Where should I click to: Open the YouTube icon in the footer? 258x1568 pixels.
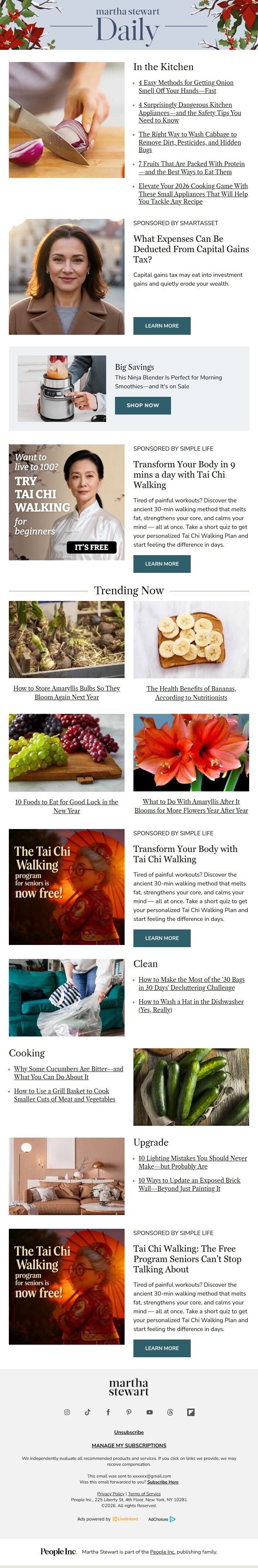(x=150, y=1412)
